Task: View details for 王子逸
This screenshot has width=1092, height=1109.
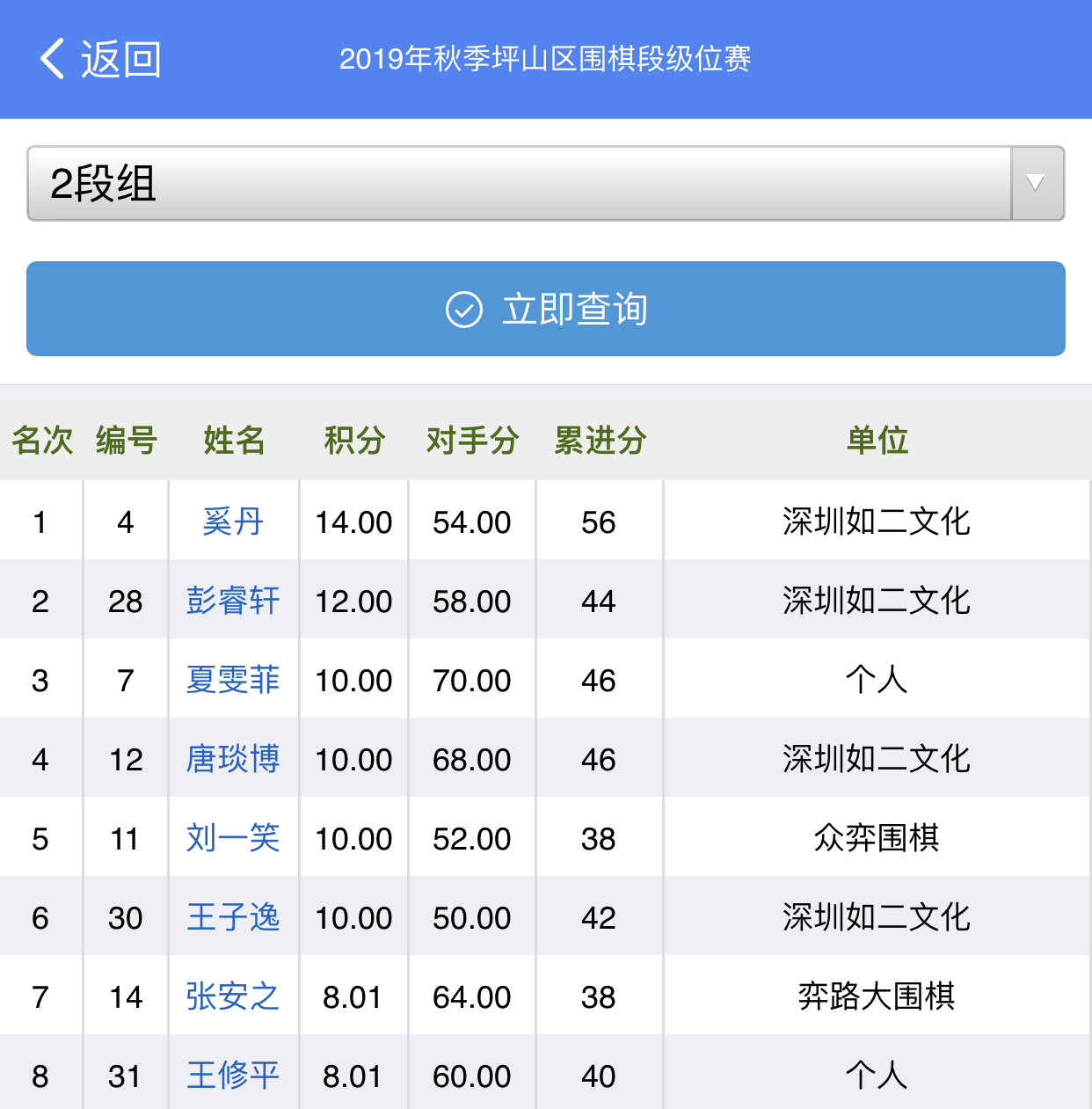Action: (x=233, y=917)
